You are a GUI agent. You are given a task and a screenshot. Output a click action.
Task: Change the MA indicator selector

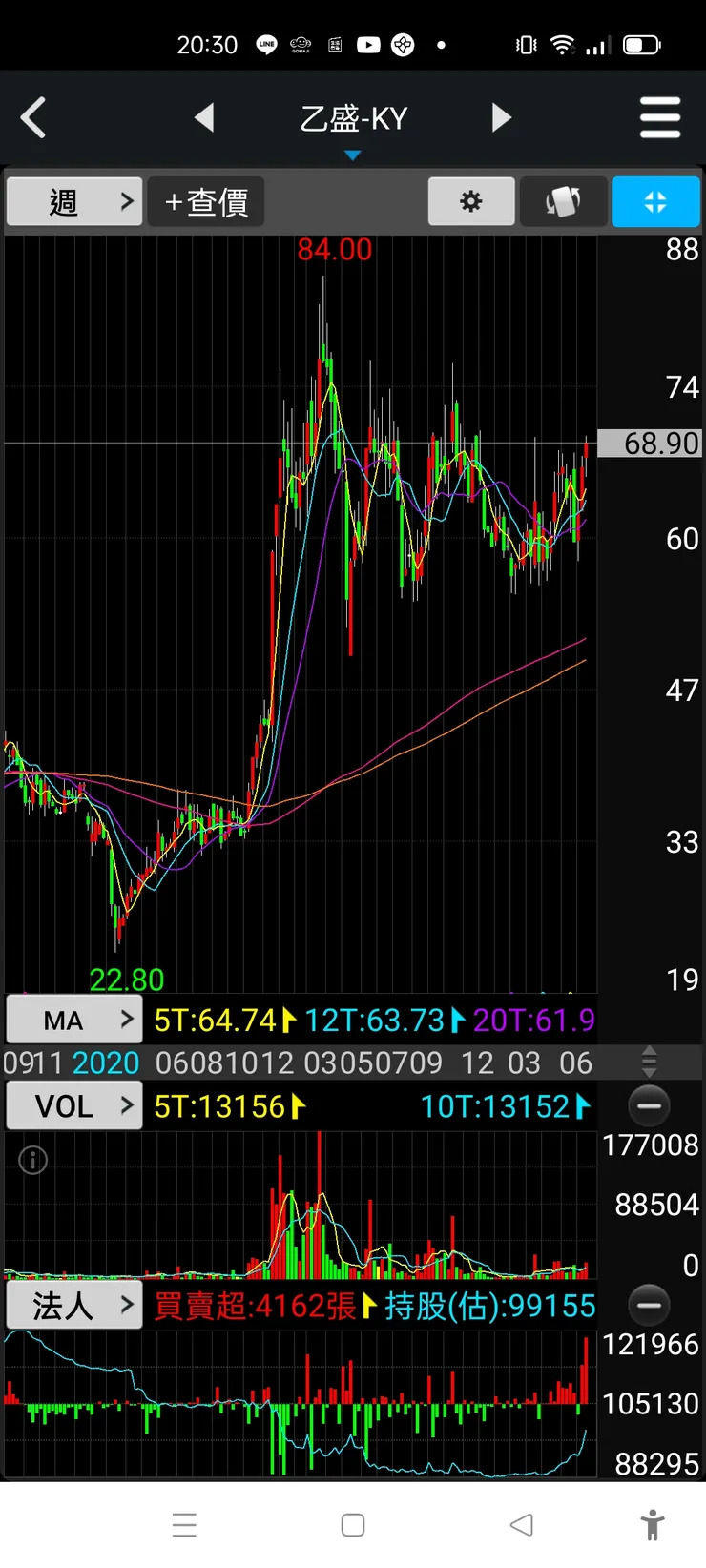click(74, 1020)
